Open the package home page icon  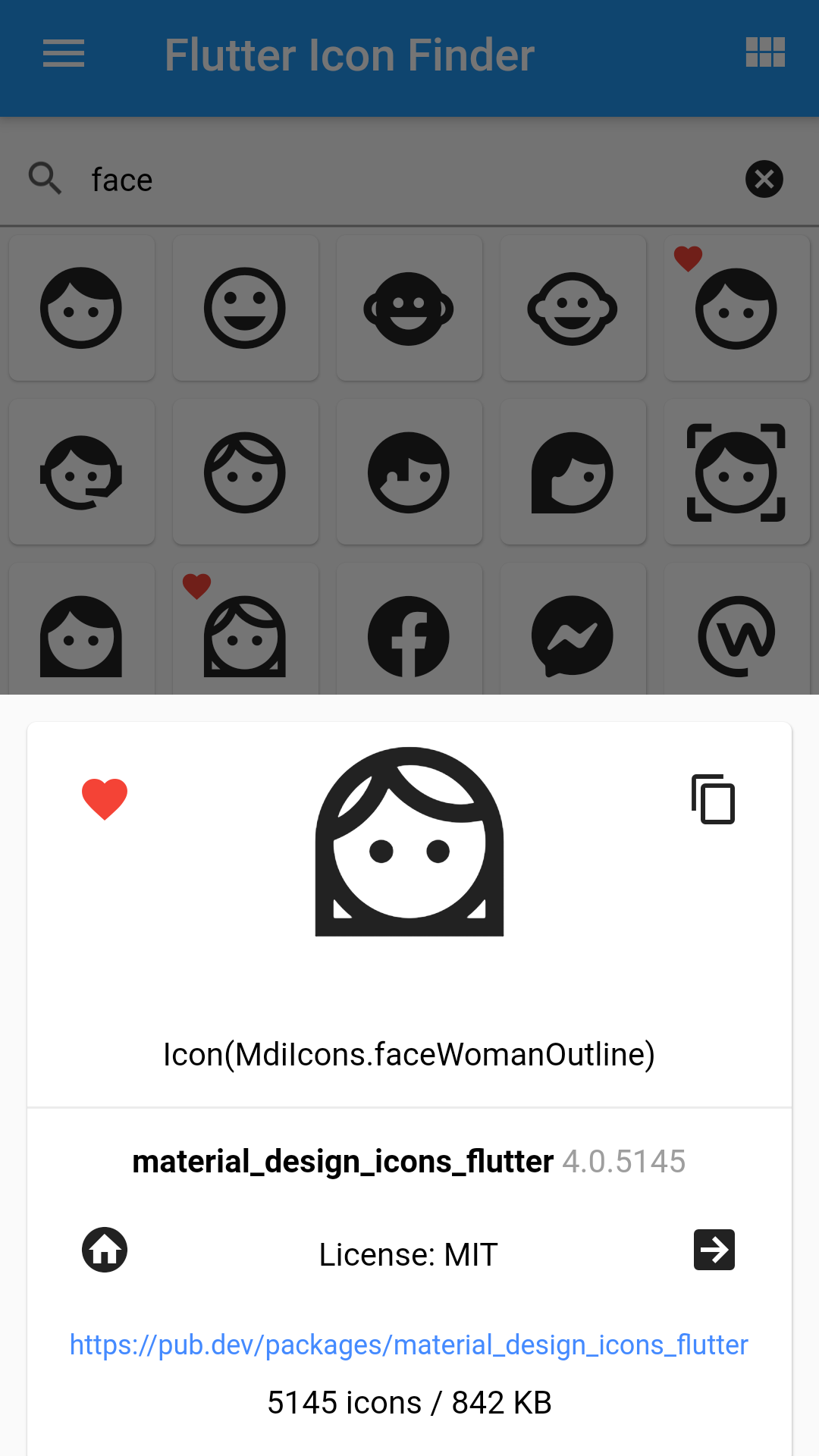105,1250
